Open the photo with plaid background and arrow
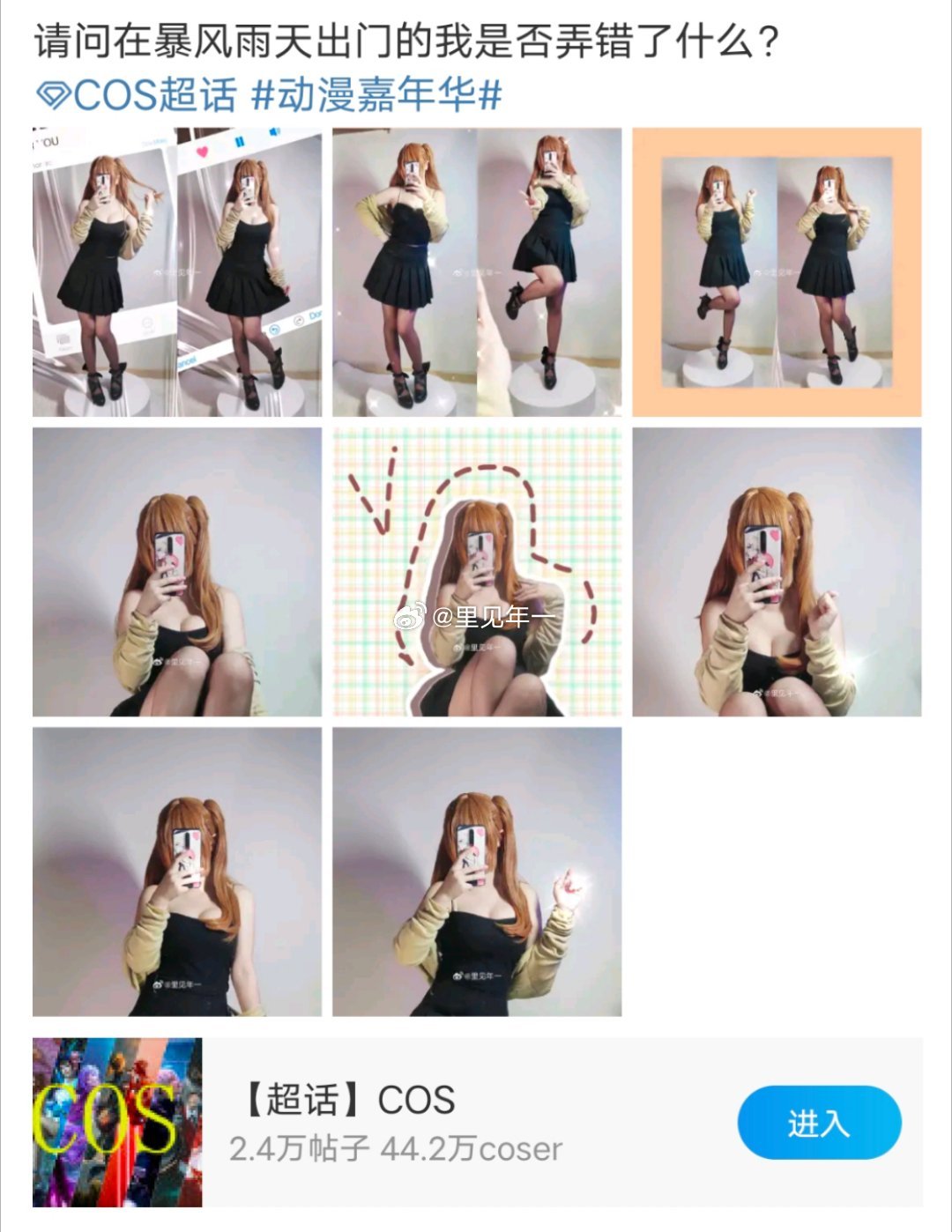The width and height of the screenshot is (952, 1232). click(x=477, y=572)
